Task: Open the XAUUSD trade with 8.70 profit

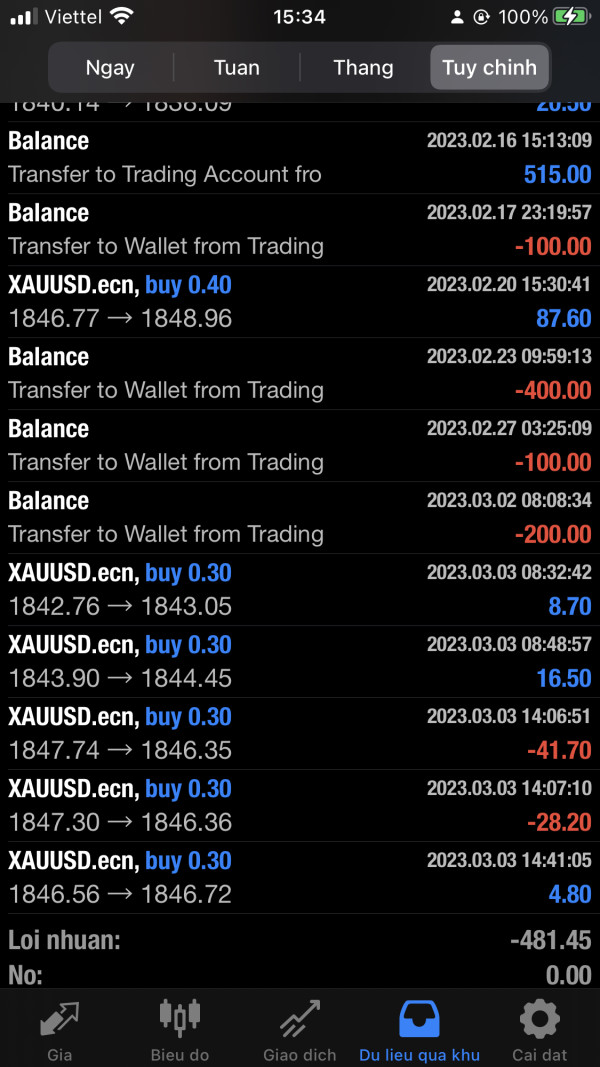Action: pyautogui.click(x=300, y=590)
